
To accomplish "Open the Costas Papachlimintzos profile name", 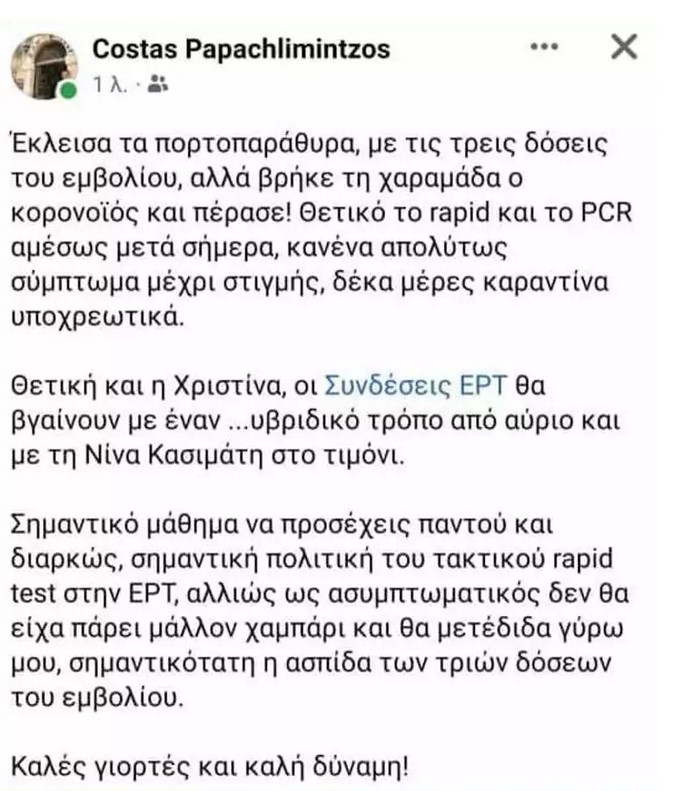I will [241, 49].
